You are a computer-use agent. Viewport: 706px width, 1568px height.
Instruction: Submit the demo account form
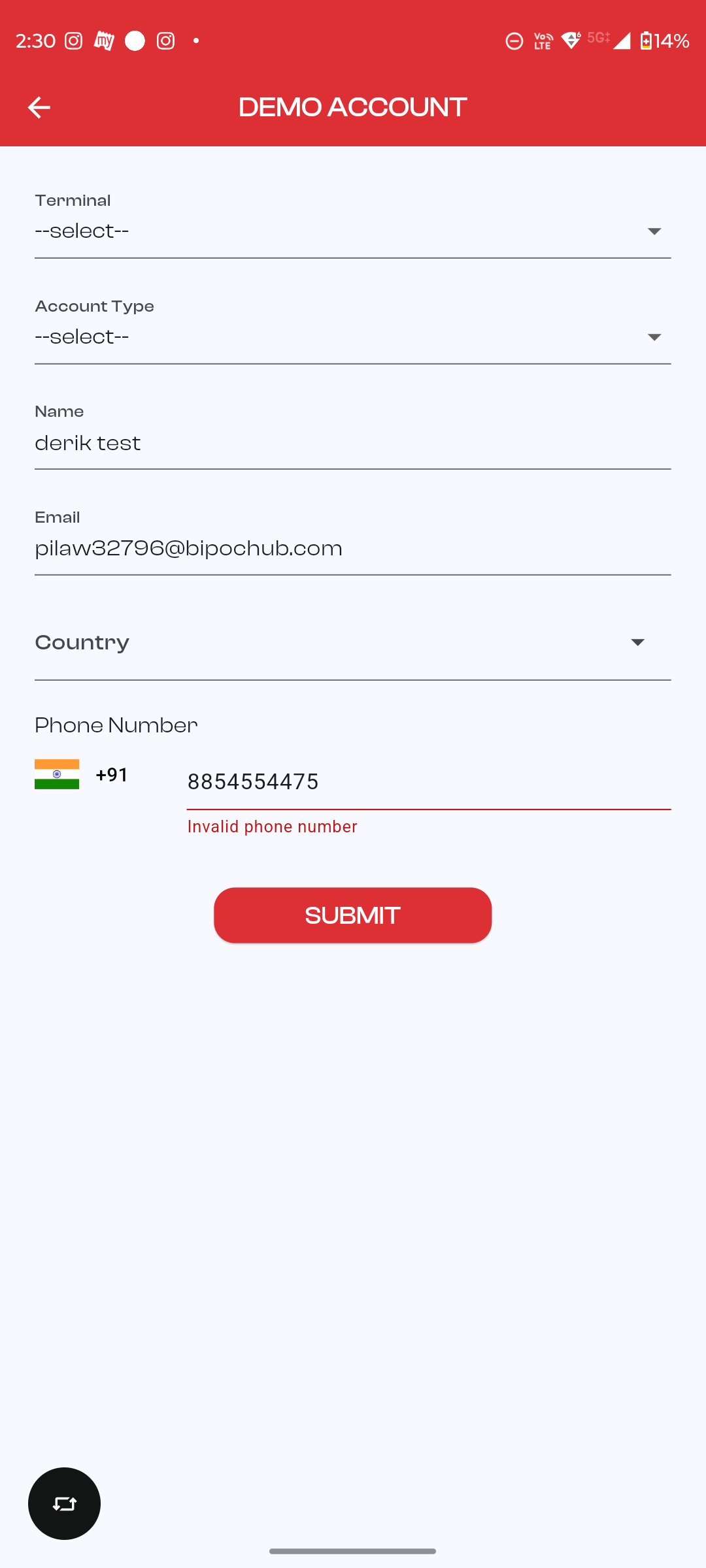[352, 915]
